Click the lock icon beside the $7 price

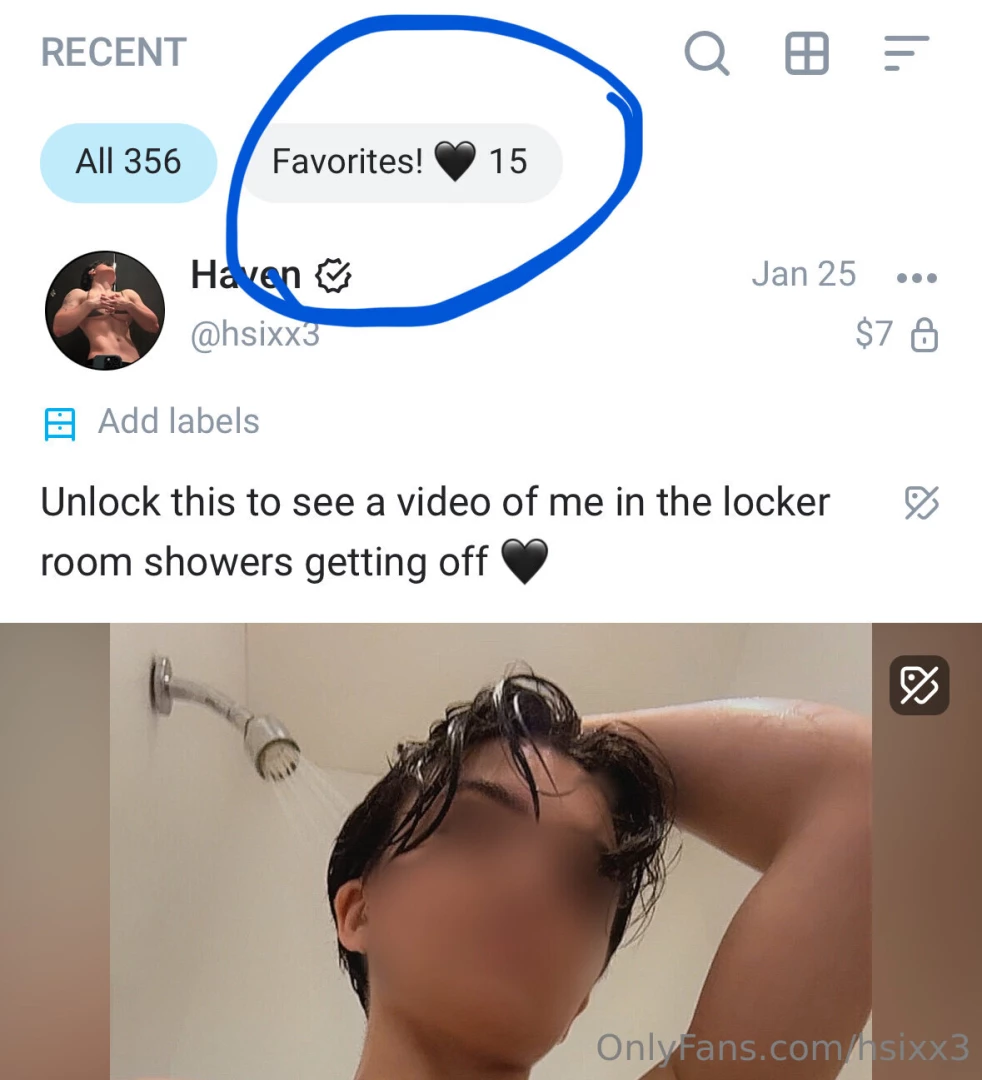click(925, 336)
